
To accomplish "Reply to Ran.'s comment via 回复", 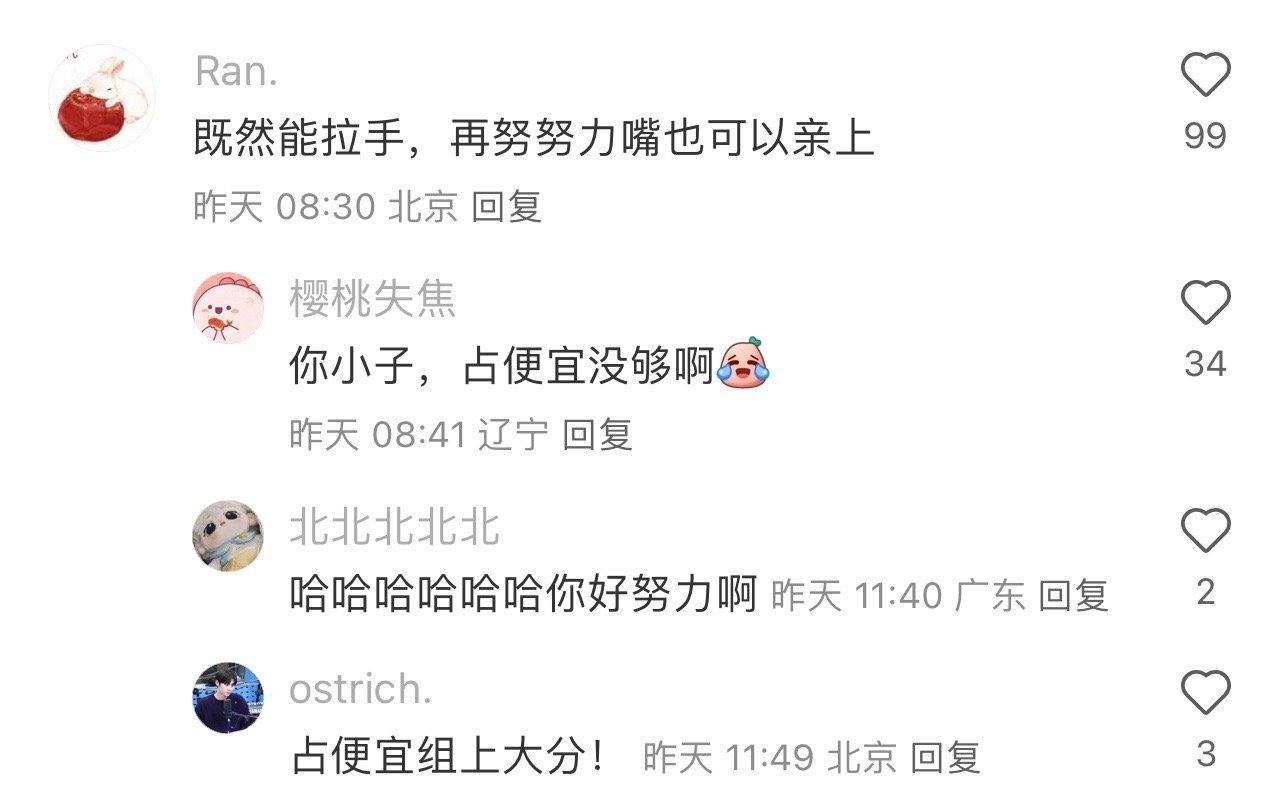I will (507, 207).
